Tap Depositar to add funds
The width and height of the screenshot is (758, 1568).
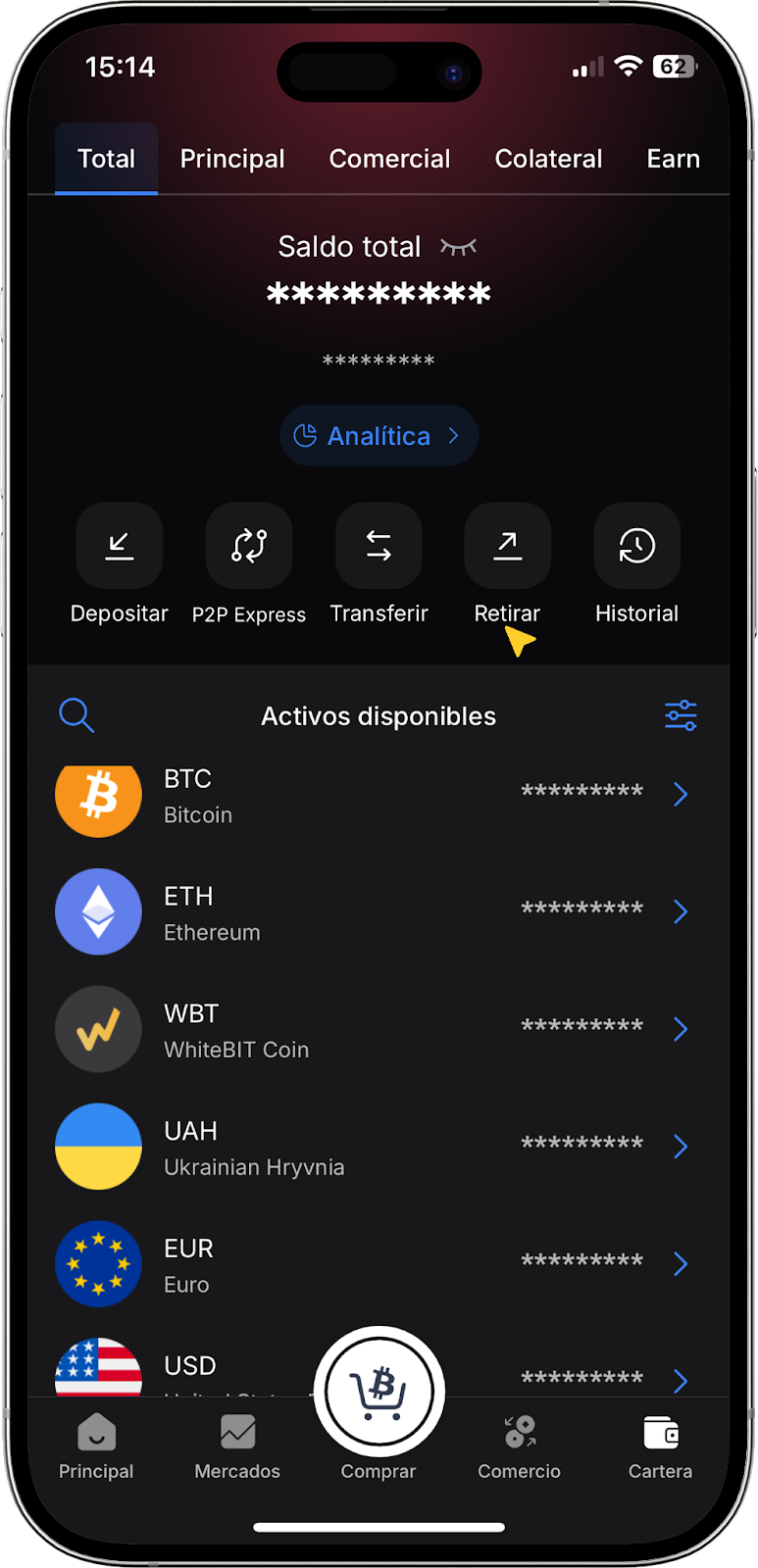pyautogui.click(x=120, y=547)
